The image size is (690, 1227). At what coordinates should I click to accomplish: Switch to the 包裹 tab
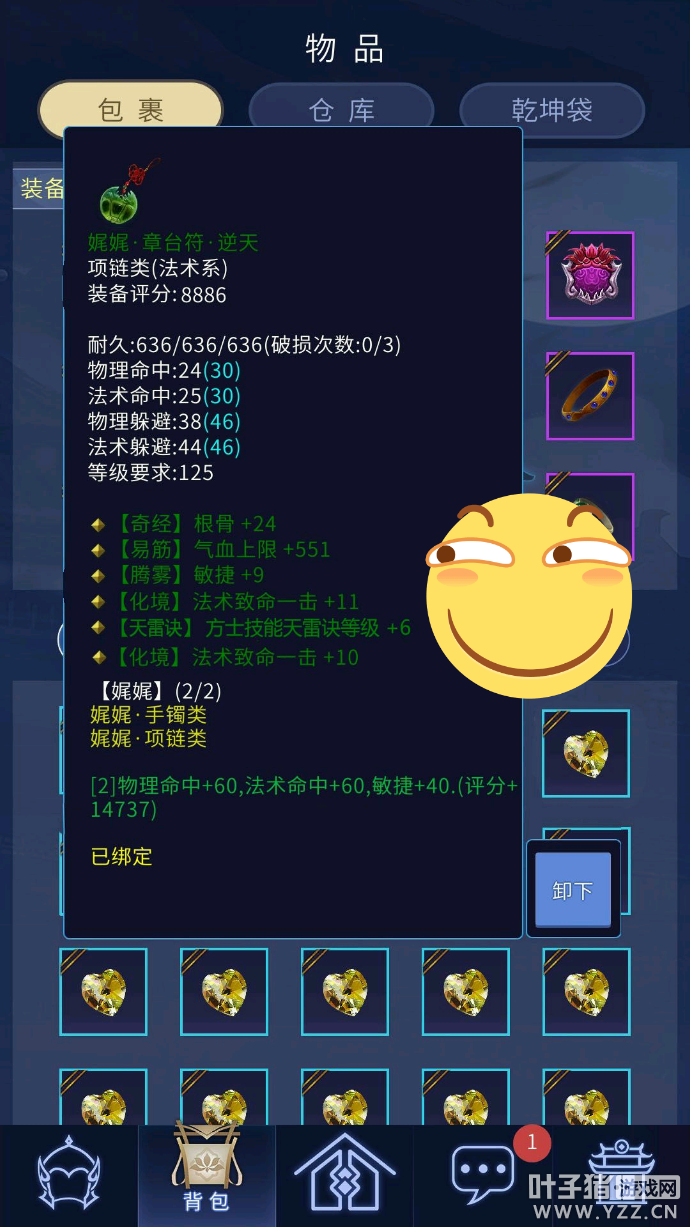tap(130, 109)
